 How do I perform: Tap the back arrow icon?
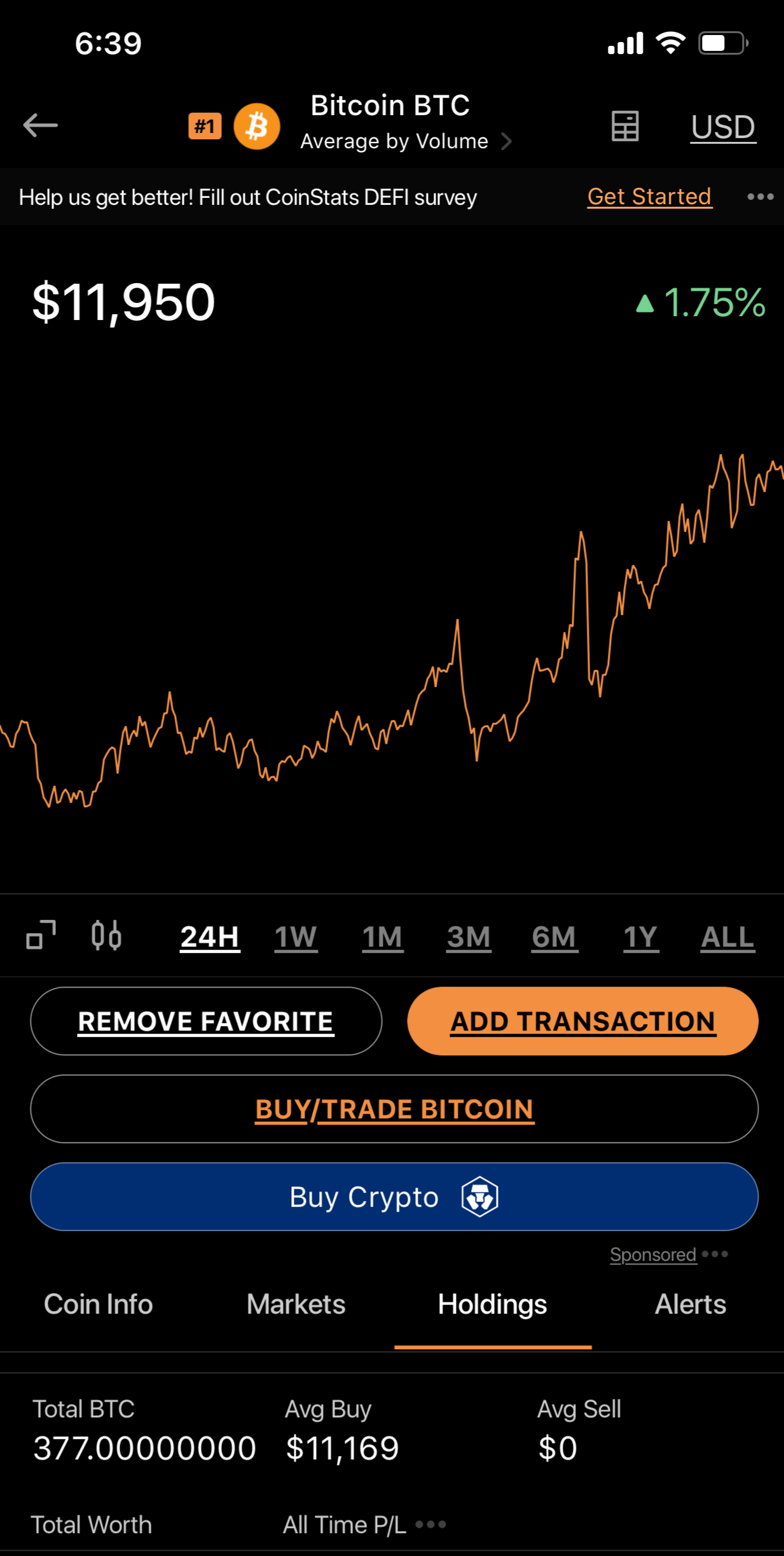coord(40,125)
